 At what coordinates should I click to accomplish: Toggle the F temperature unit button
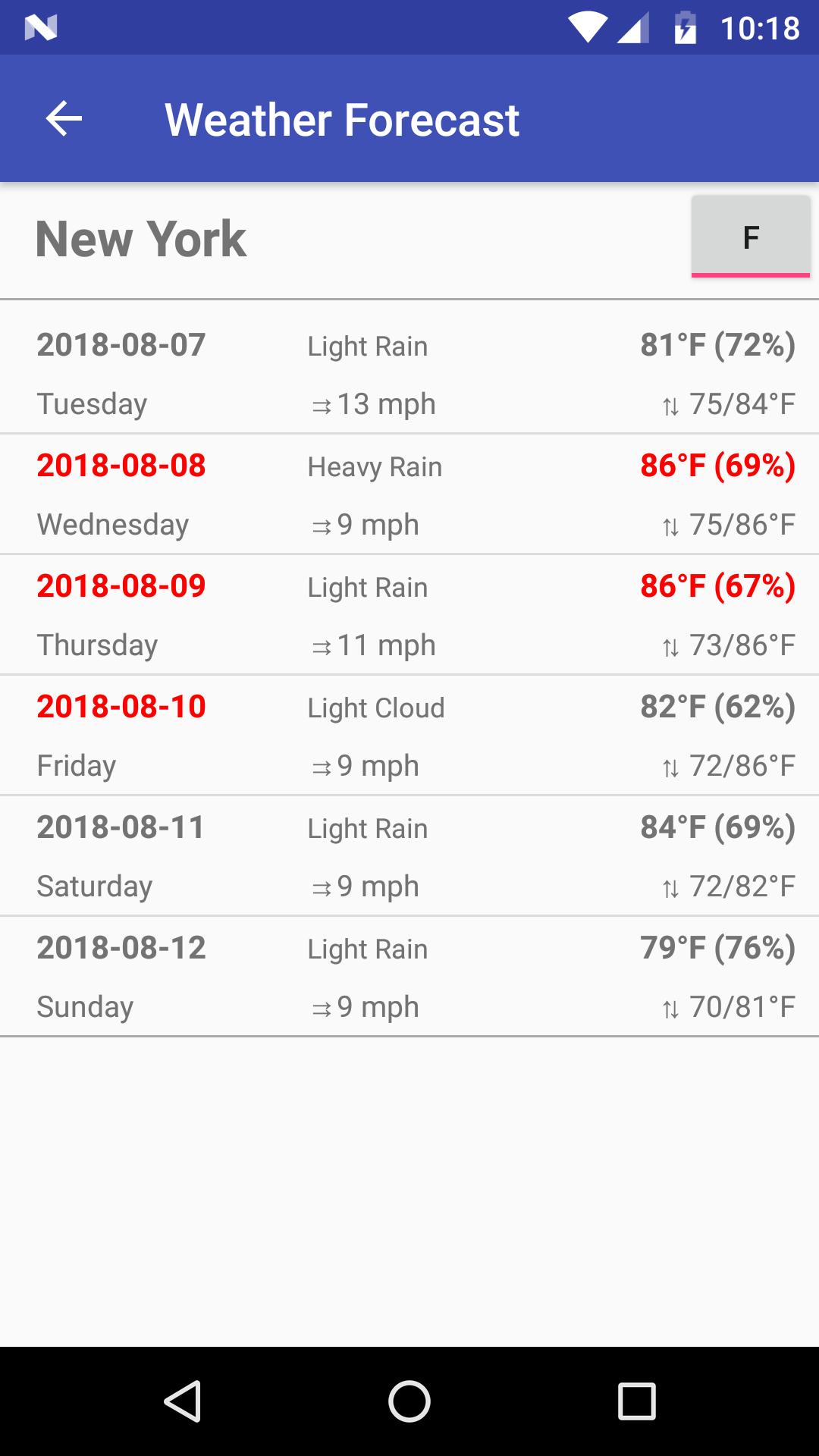(x=750, y=237)
